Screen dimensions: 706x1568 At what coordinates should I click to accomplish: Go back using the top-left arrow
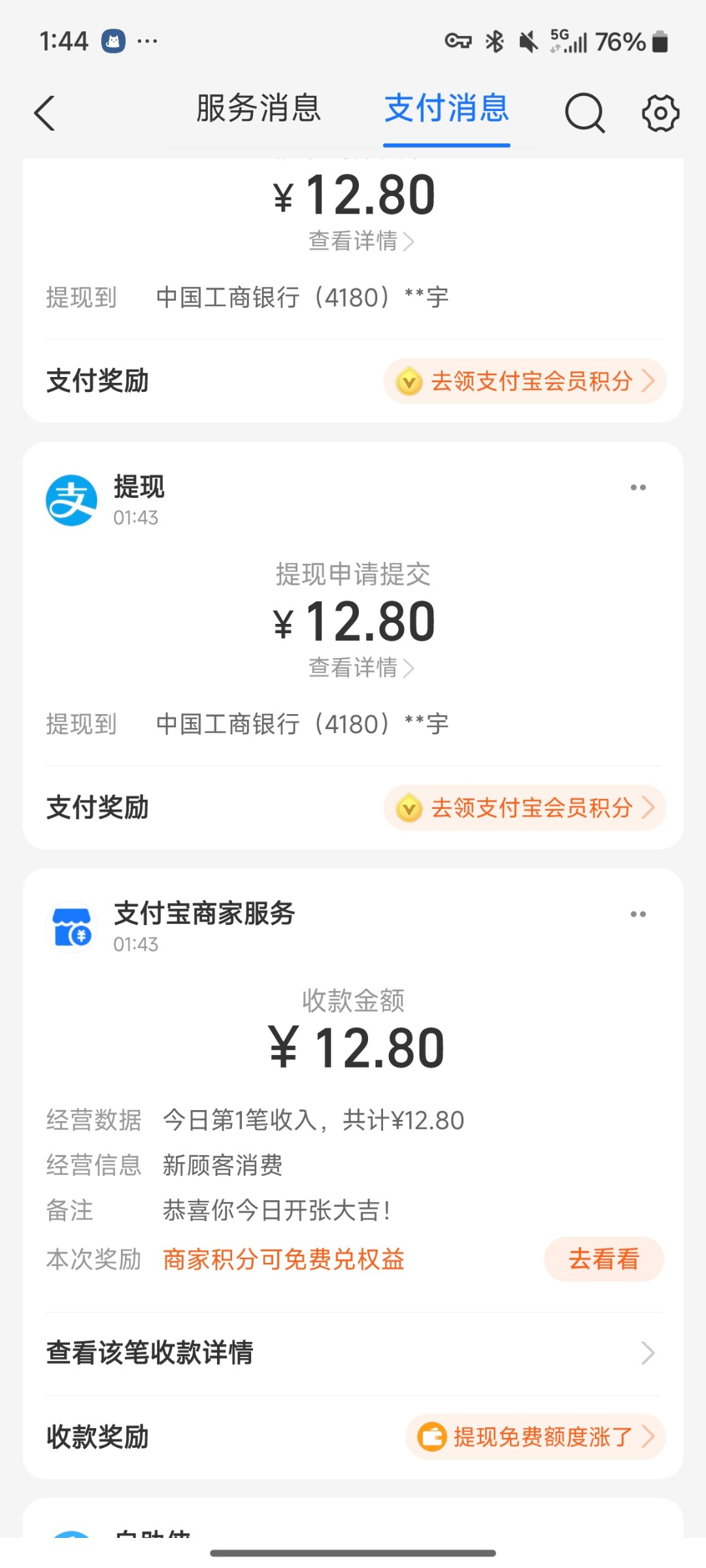click(44, 113)
